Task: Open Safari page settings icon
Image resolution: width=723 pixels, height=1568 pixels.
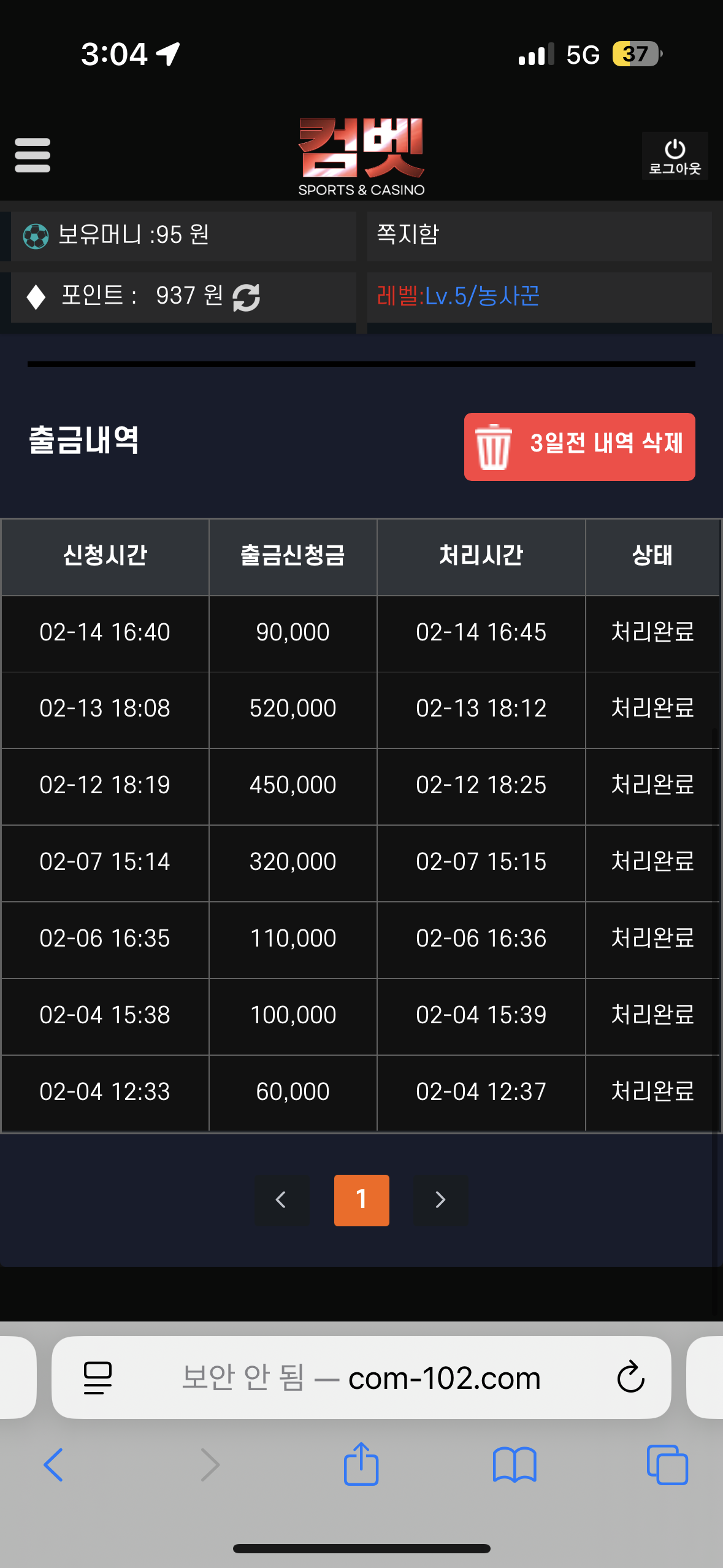Action: coord(98,1378)
